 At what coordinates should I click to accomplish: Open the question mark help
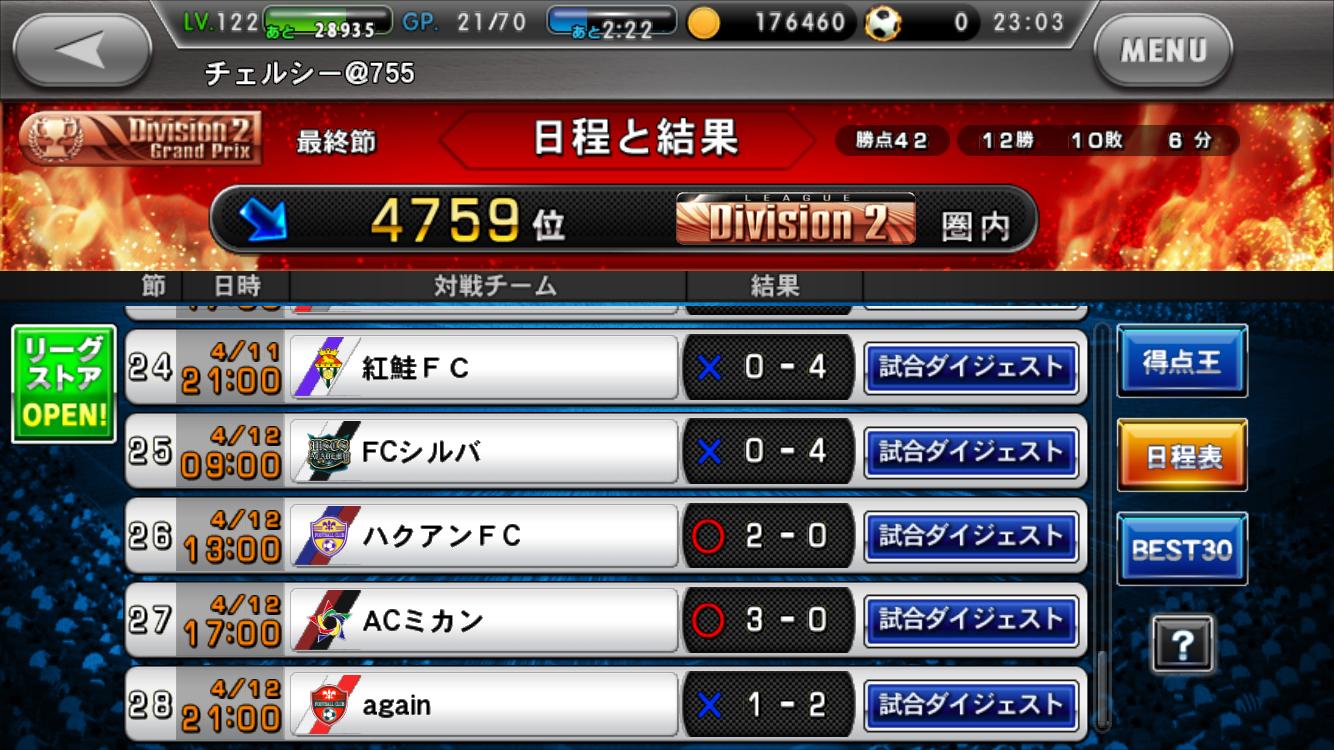(x=1182, y=643)
